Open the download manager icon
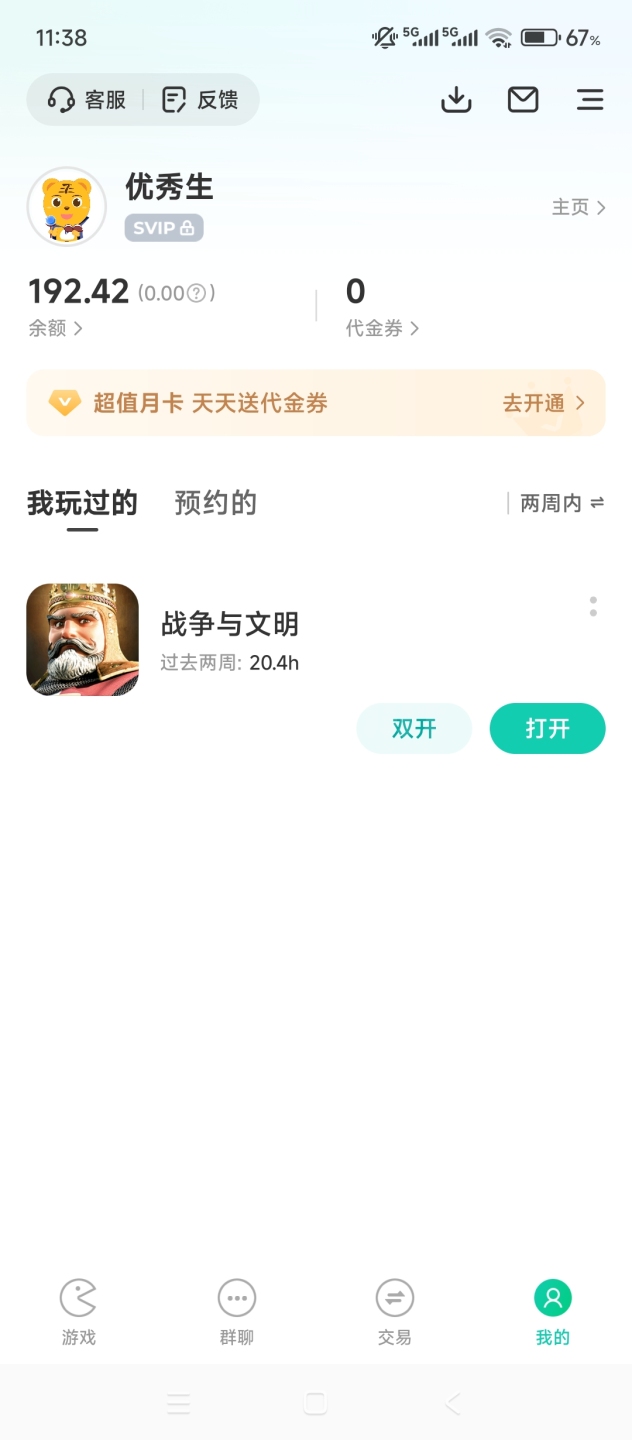Image resolution: width=632 pixels, height=1440 pixels. [x=456, y=100]
